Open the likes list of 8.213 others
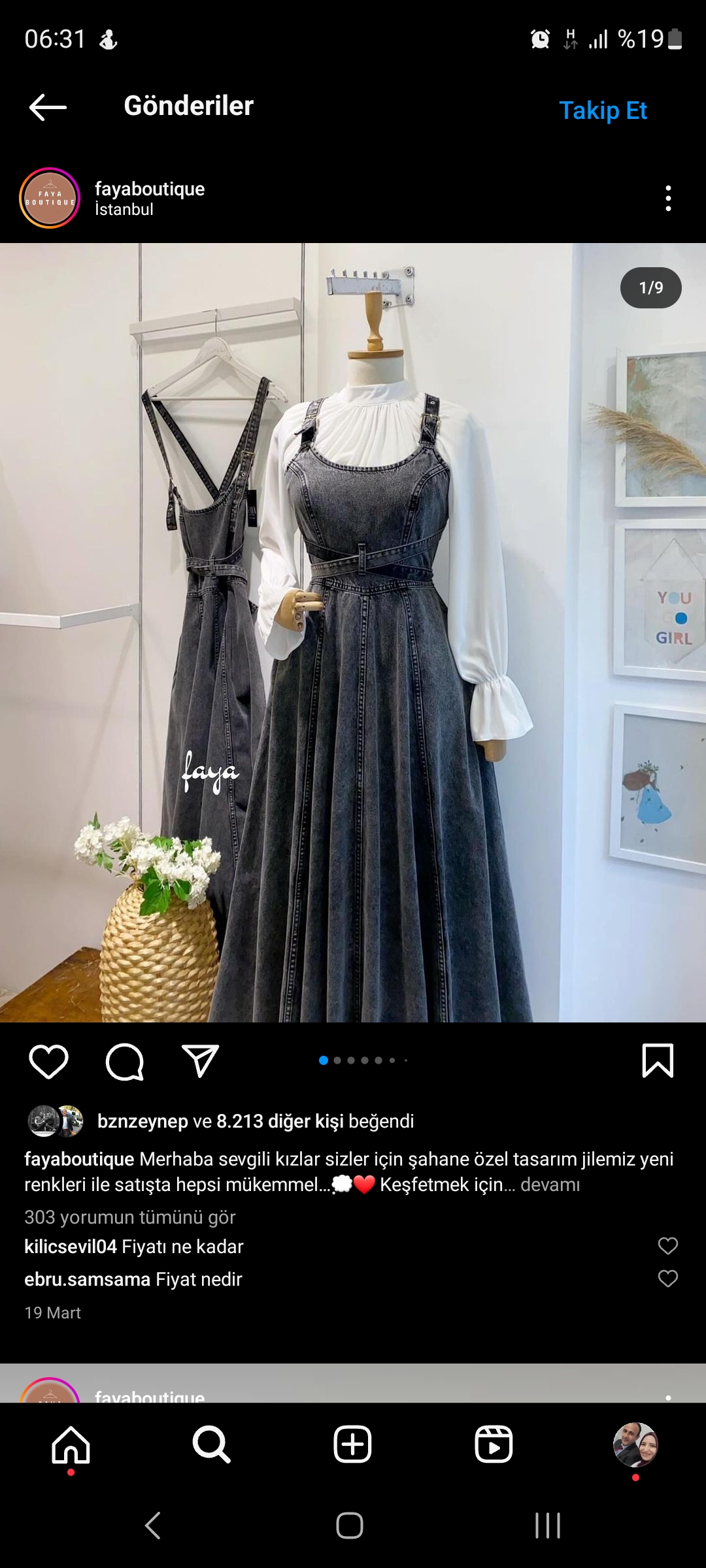706x1568 pixels. [x=280, y=1121]
